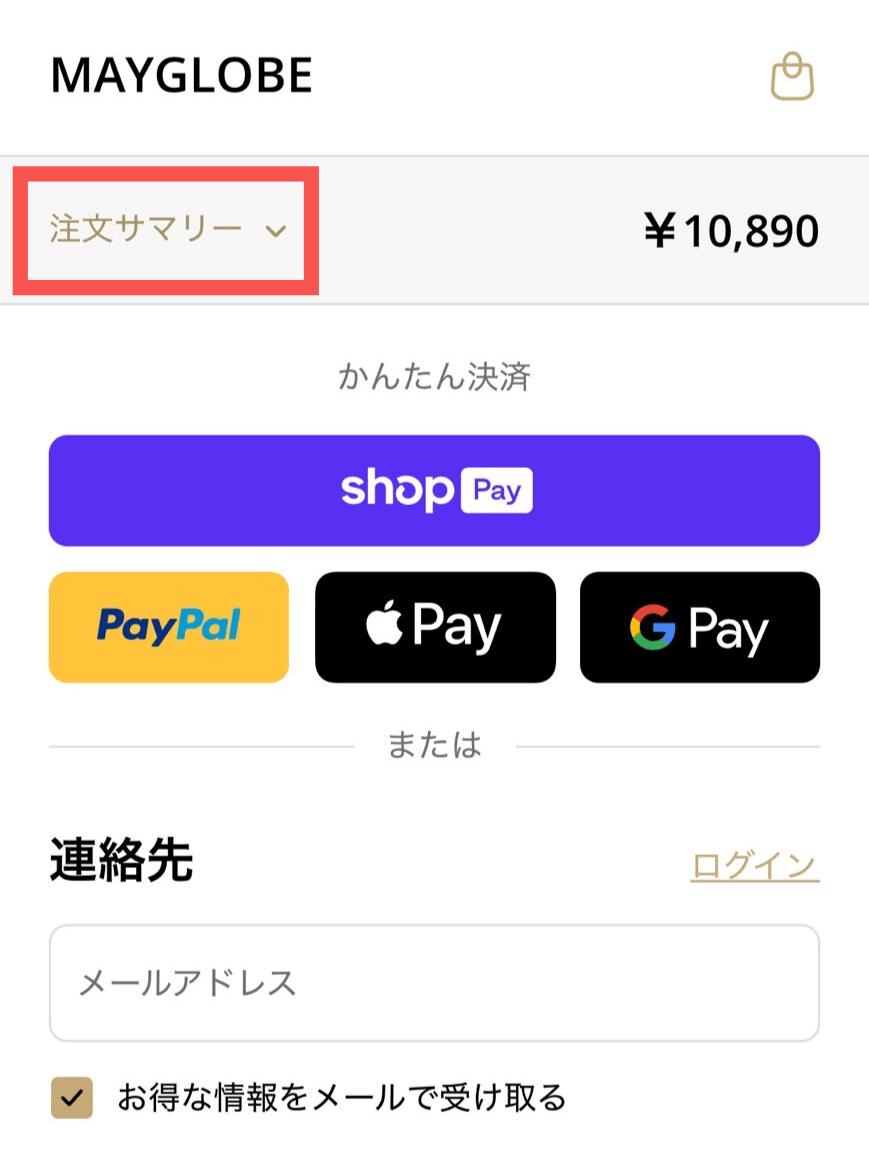Select Google Pay checkout
The height and width of the screenshot is (1157, 869).
(699, 627)
